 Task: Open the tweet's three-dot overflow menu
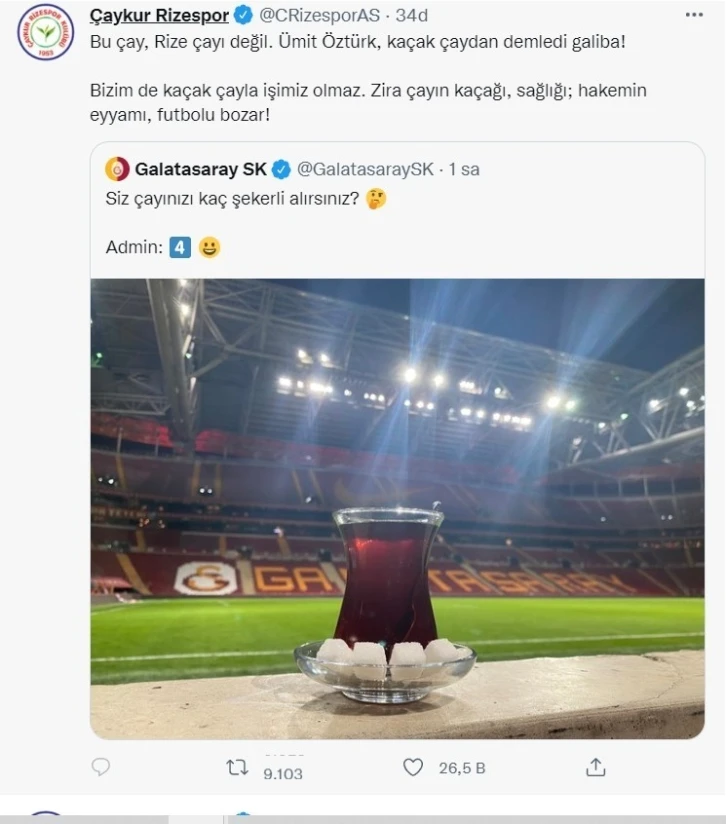tap(693, 15)
